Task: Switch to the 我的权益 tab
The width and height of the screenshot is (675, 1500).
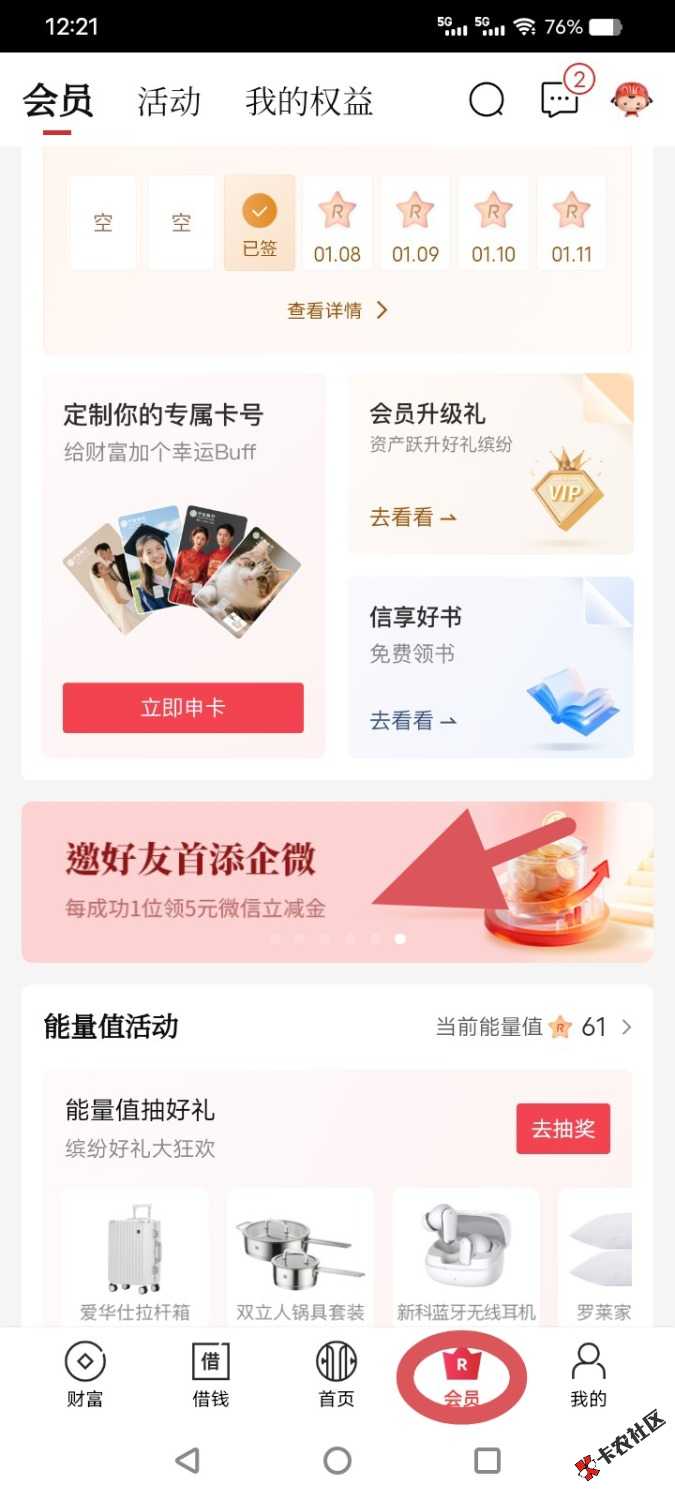Action: (309, 101)
